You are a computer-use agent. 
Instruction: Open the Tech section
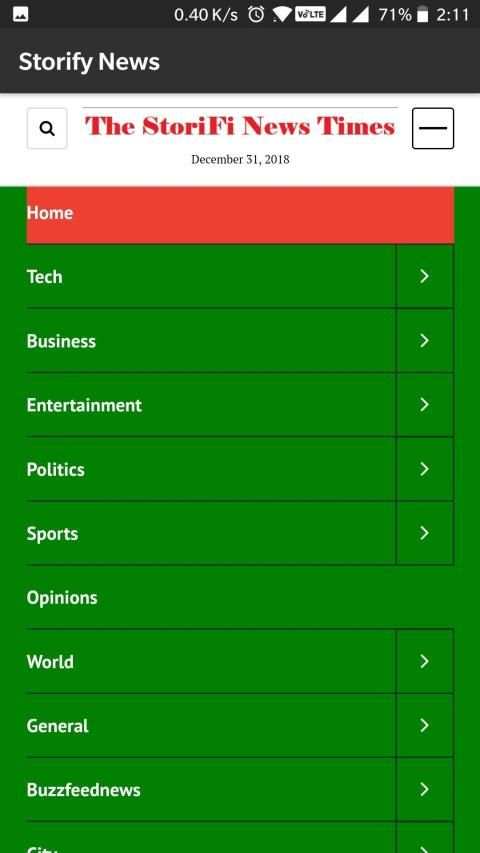click(211, 276)
